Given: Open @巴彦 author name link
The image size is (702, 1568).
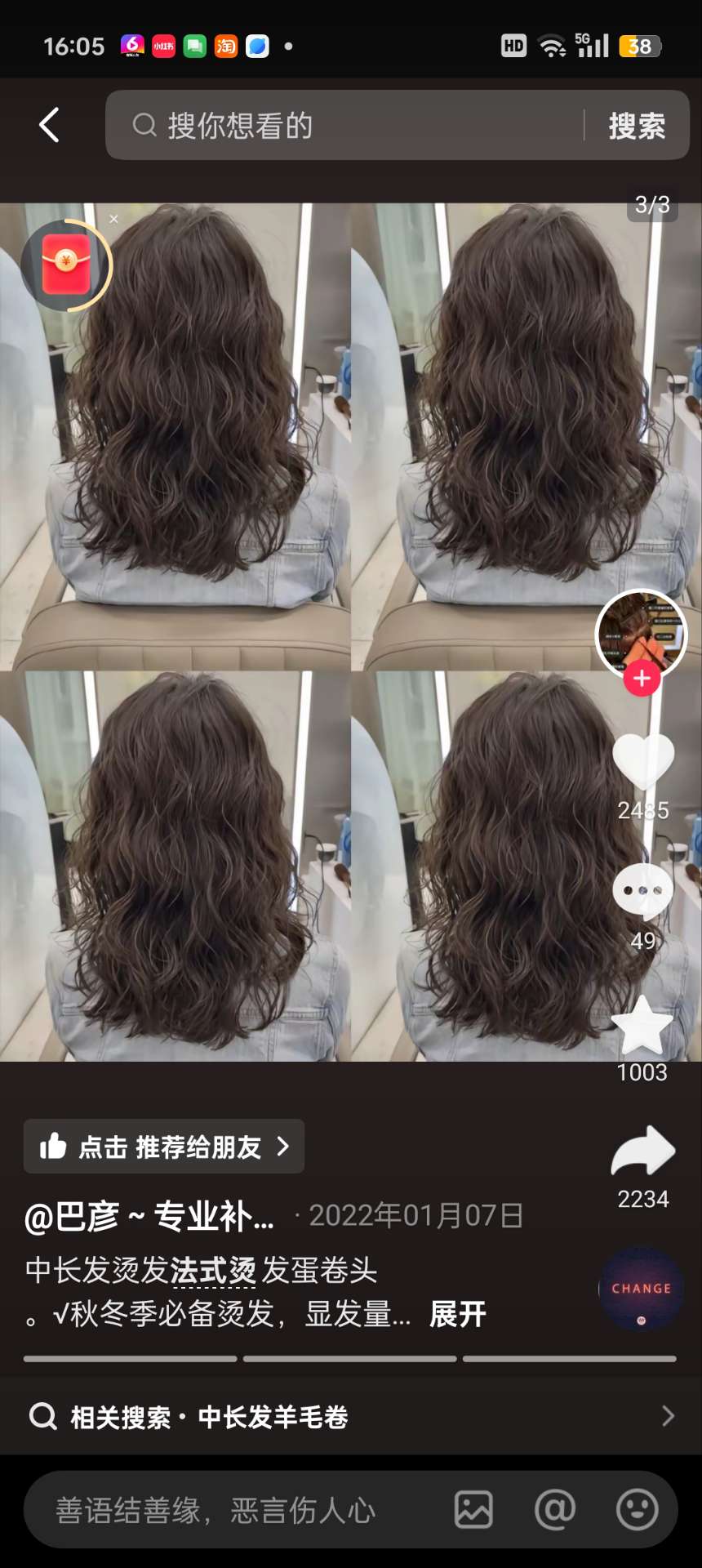Looking at the screenshot, I should [149, 1216].
